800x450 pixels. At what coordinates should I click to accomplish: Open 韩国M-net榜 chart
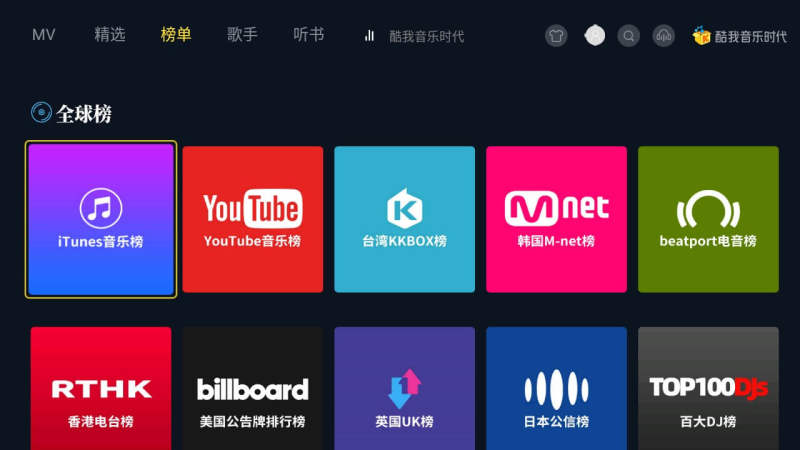pos(556,219)
